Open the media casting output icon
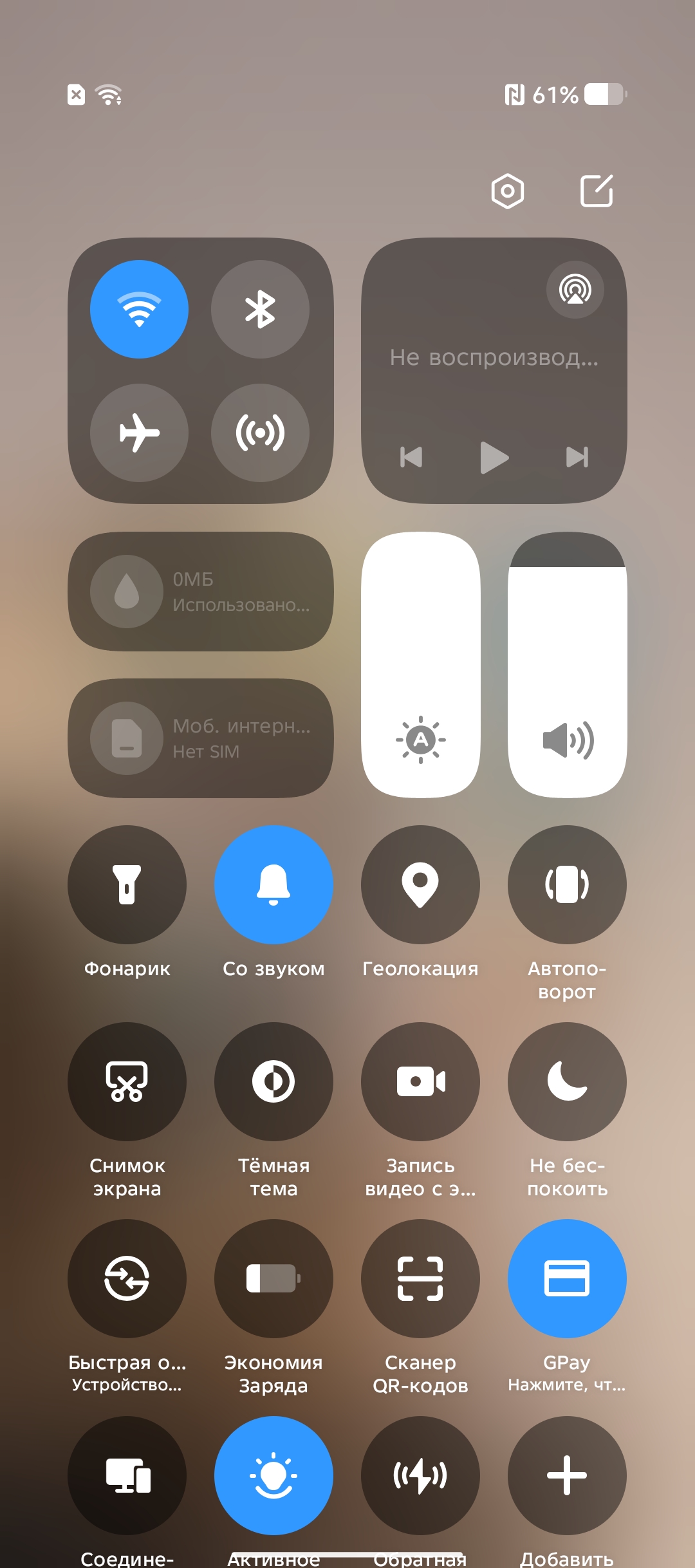The width and height of the screenshot is (695, 1568). click(x=575, y=290)
